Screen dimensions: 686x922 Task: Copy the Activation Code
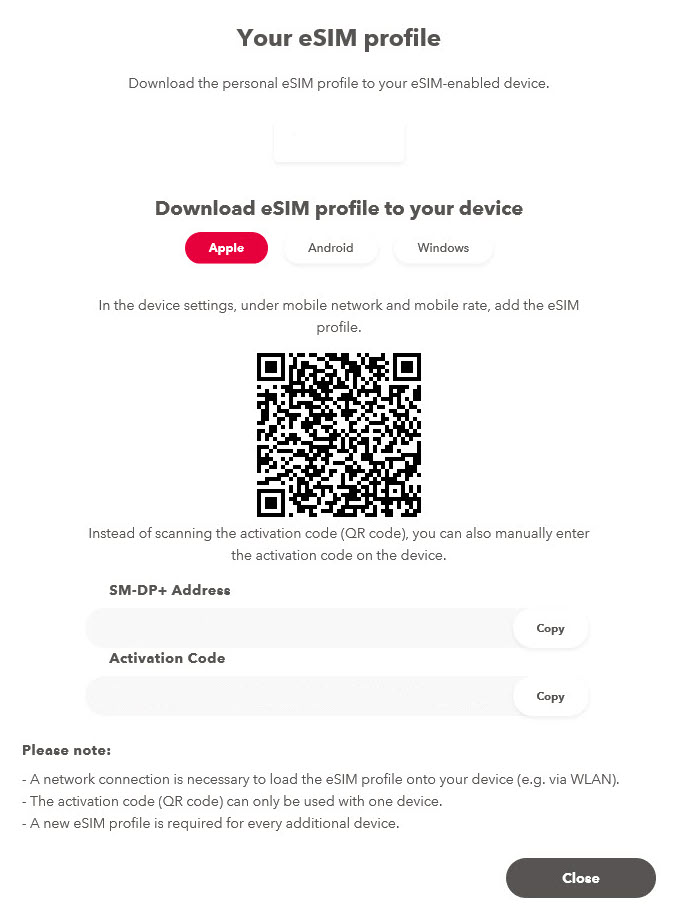tap(550, 697)
